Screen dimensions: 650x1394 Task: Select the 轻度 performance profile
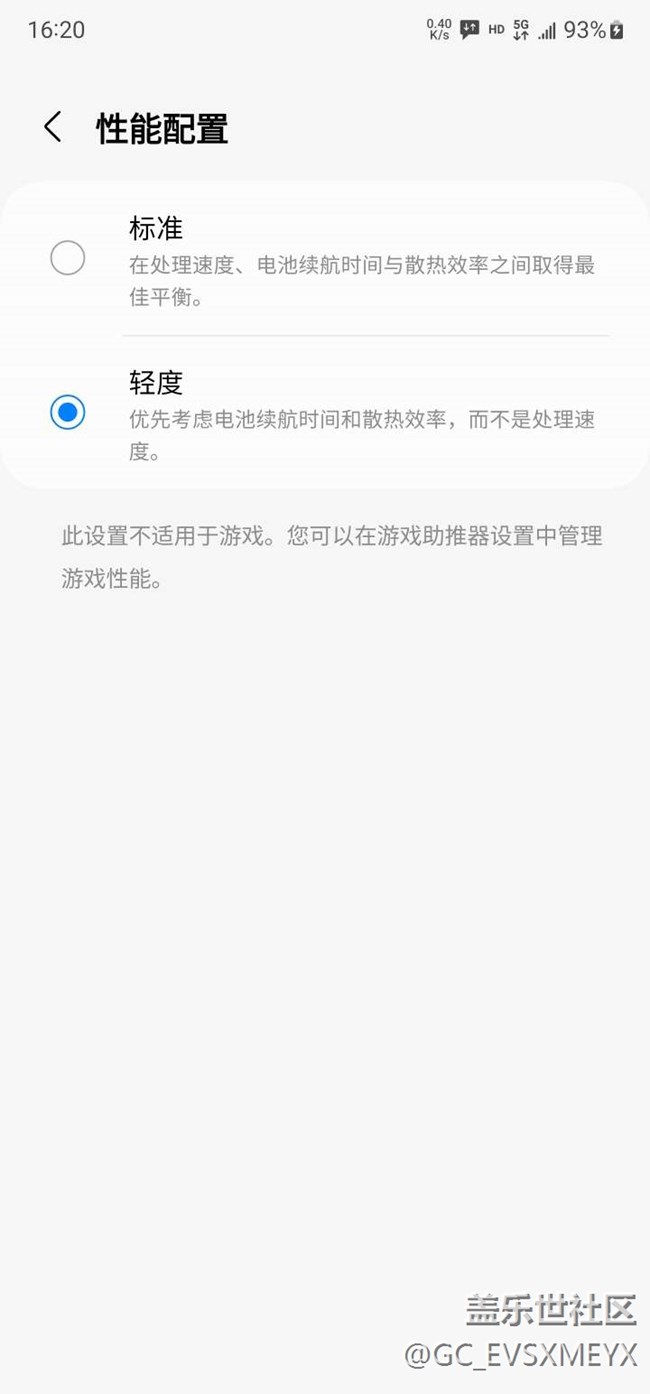(325, 412)
